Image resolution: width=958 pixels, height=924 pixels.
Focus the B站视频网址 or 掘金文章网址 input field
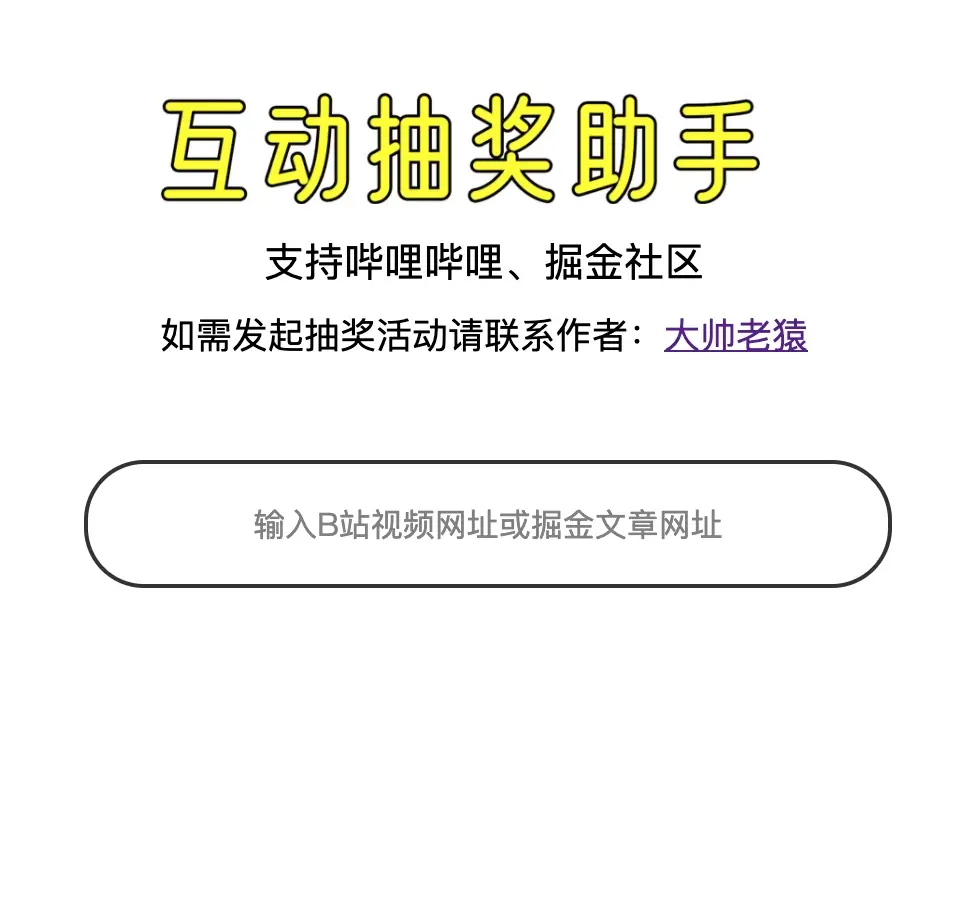[x=487, y=524]
